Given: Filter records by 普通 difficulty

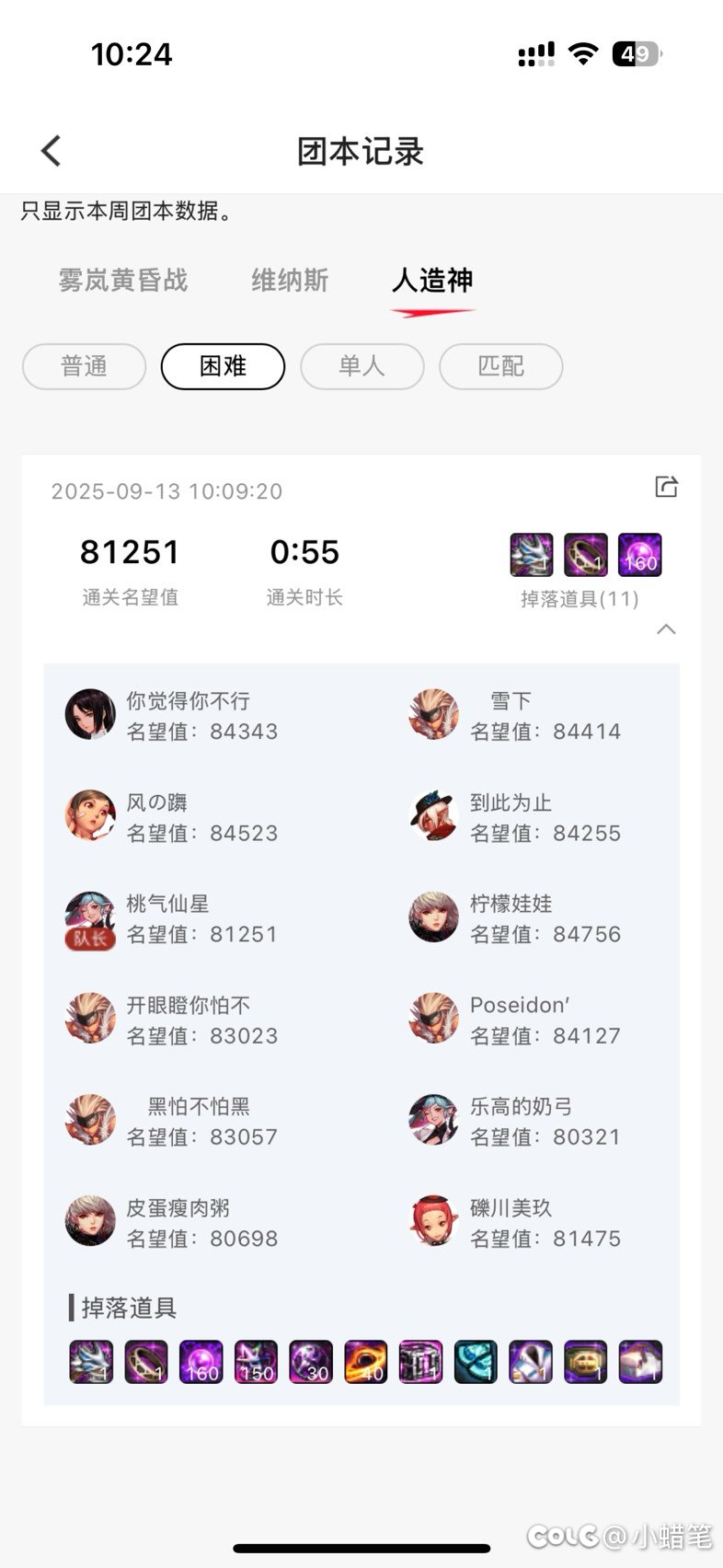Looking at the screenshot, I should point(84,366).
